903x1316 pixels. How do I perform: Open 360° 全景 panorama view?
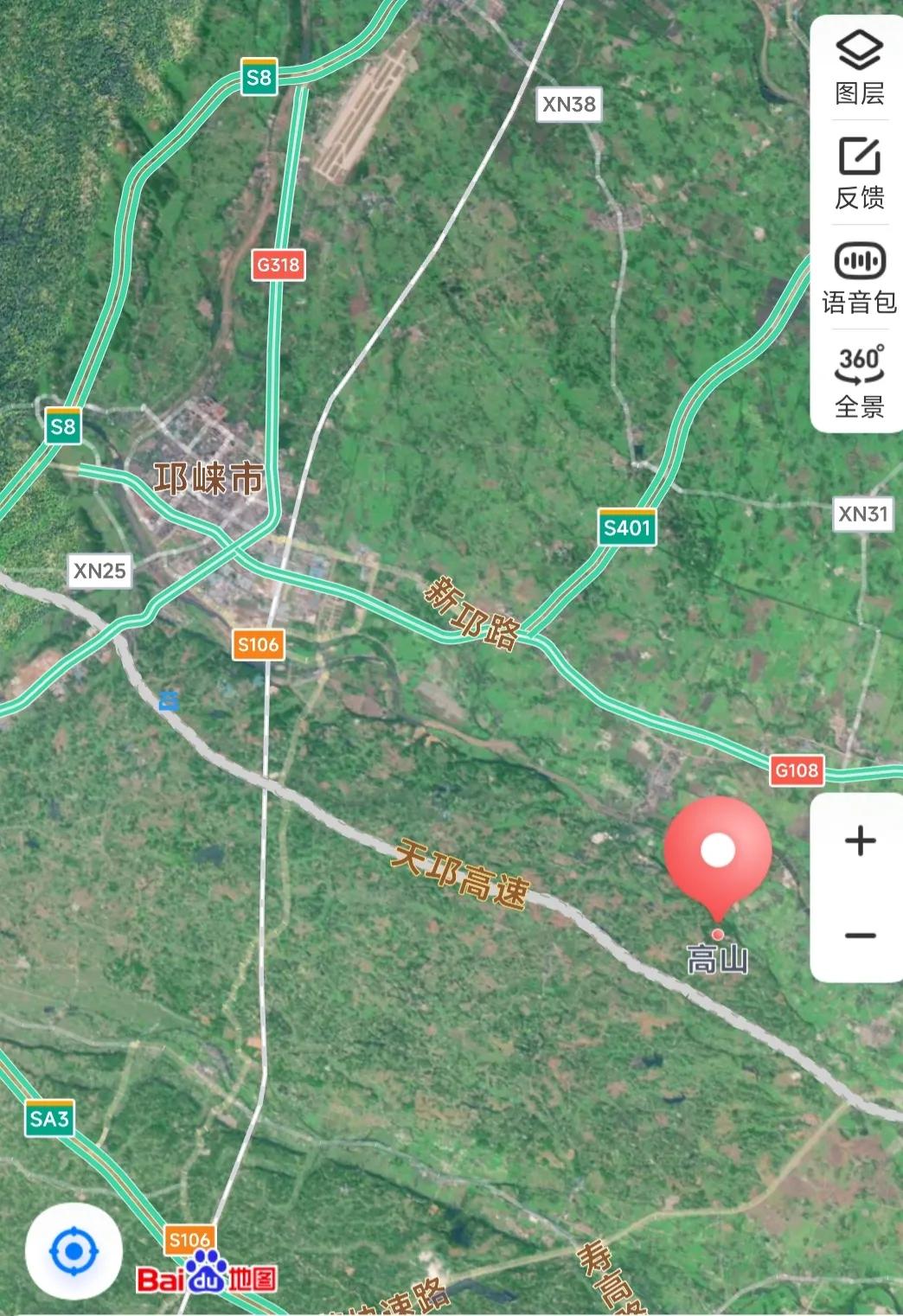(859, 381)
